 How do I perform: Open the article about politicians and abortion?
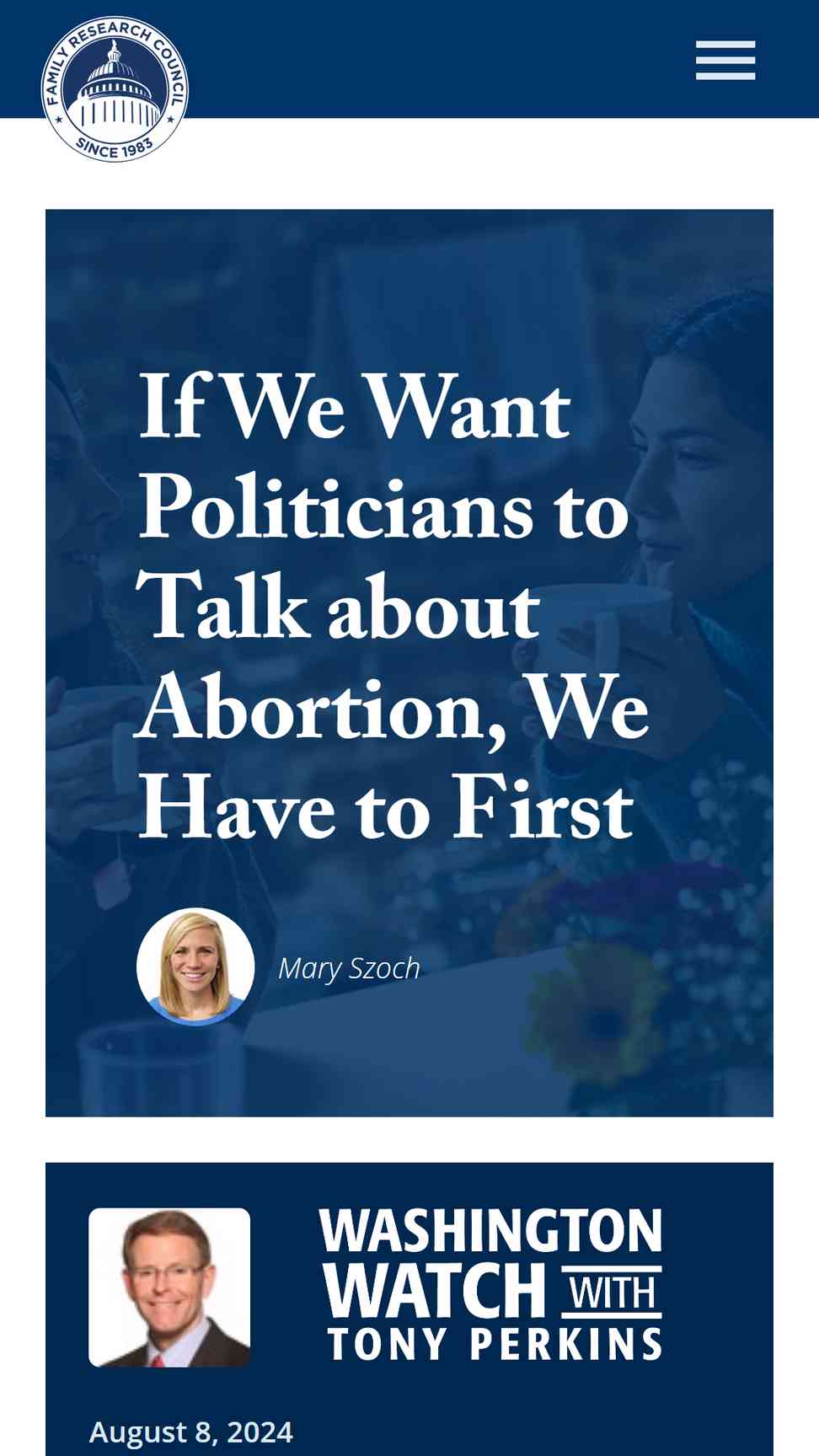tap(393, 604)
